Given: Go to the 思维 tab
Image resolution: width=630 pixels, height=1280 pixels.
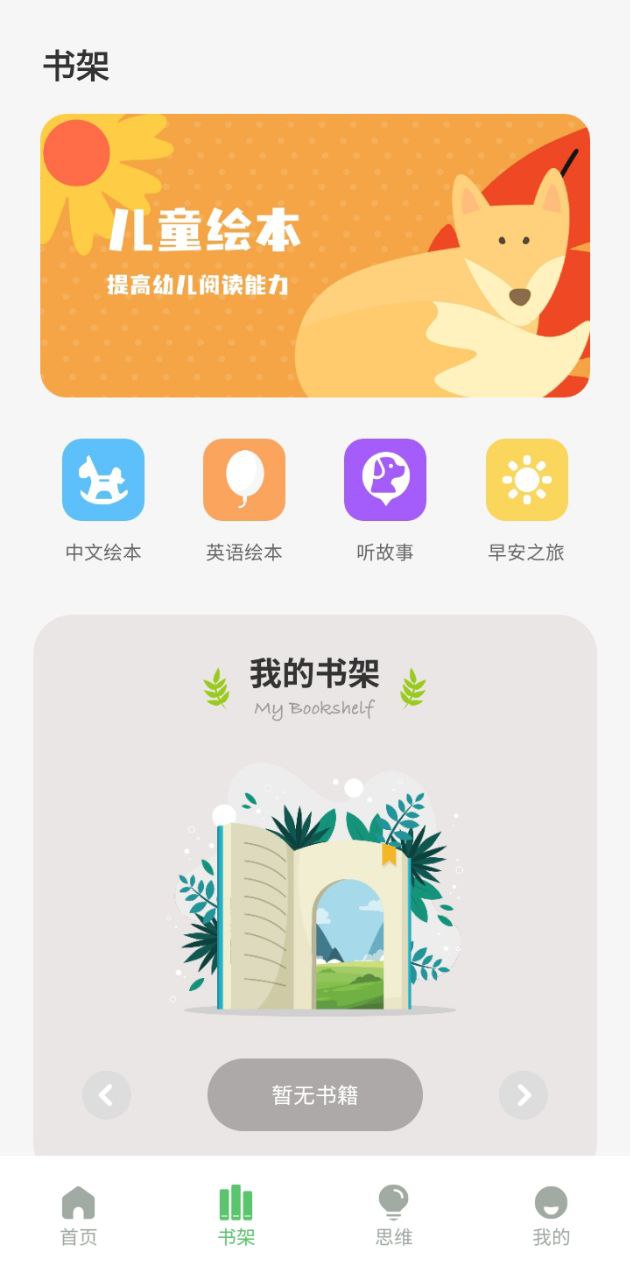Looking at the screenshot, I should 394,1216.
